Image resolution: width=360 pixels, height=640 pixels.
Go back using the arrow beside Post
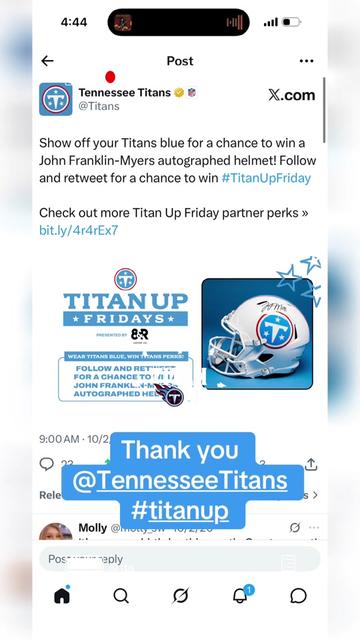point(47,61)
